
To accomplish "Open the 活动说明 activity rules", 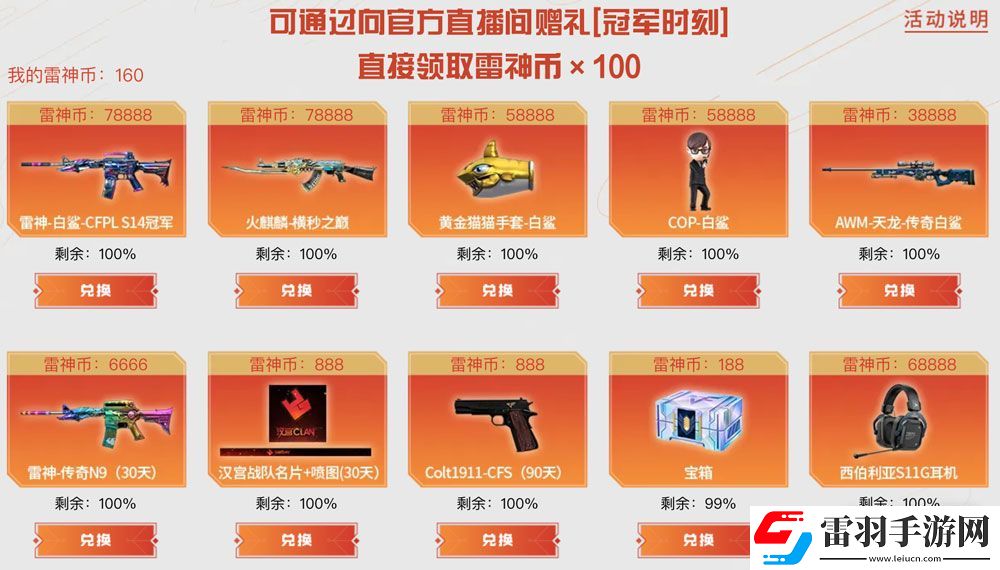I will (945, 20).
